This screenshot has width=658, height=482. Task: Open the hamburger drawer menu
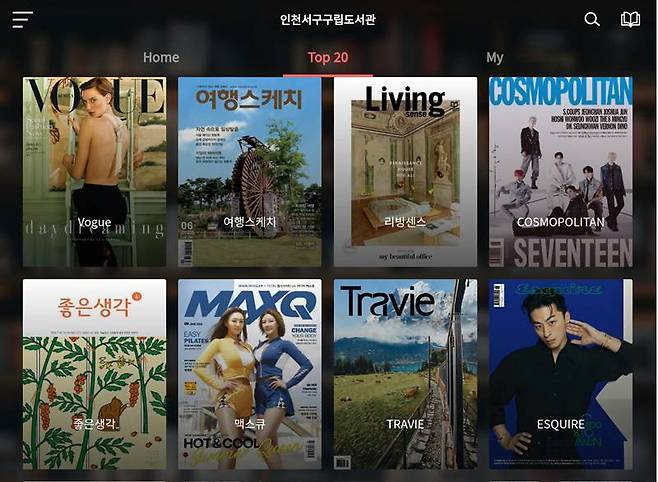tap(22, 20)
